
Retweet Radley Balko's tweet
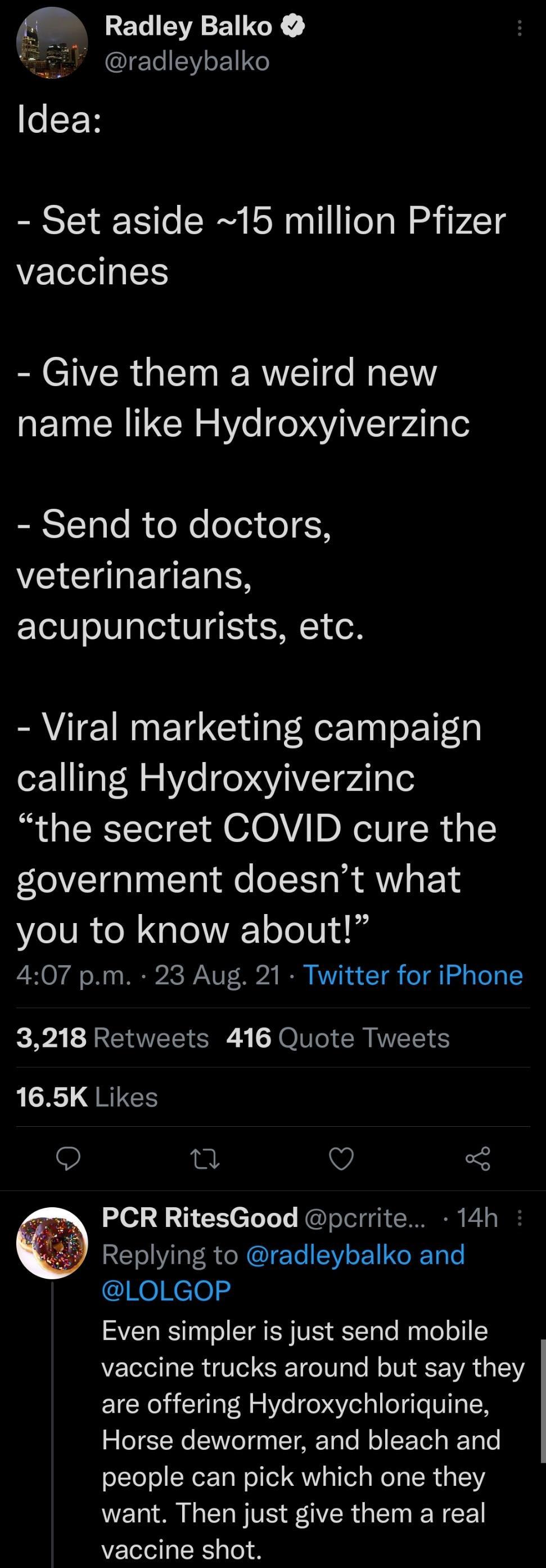click(x=205, y=1159)
